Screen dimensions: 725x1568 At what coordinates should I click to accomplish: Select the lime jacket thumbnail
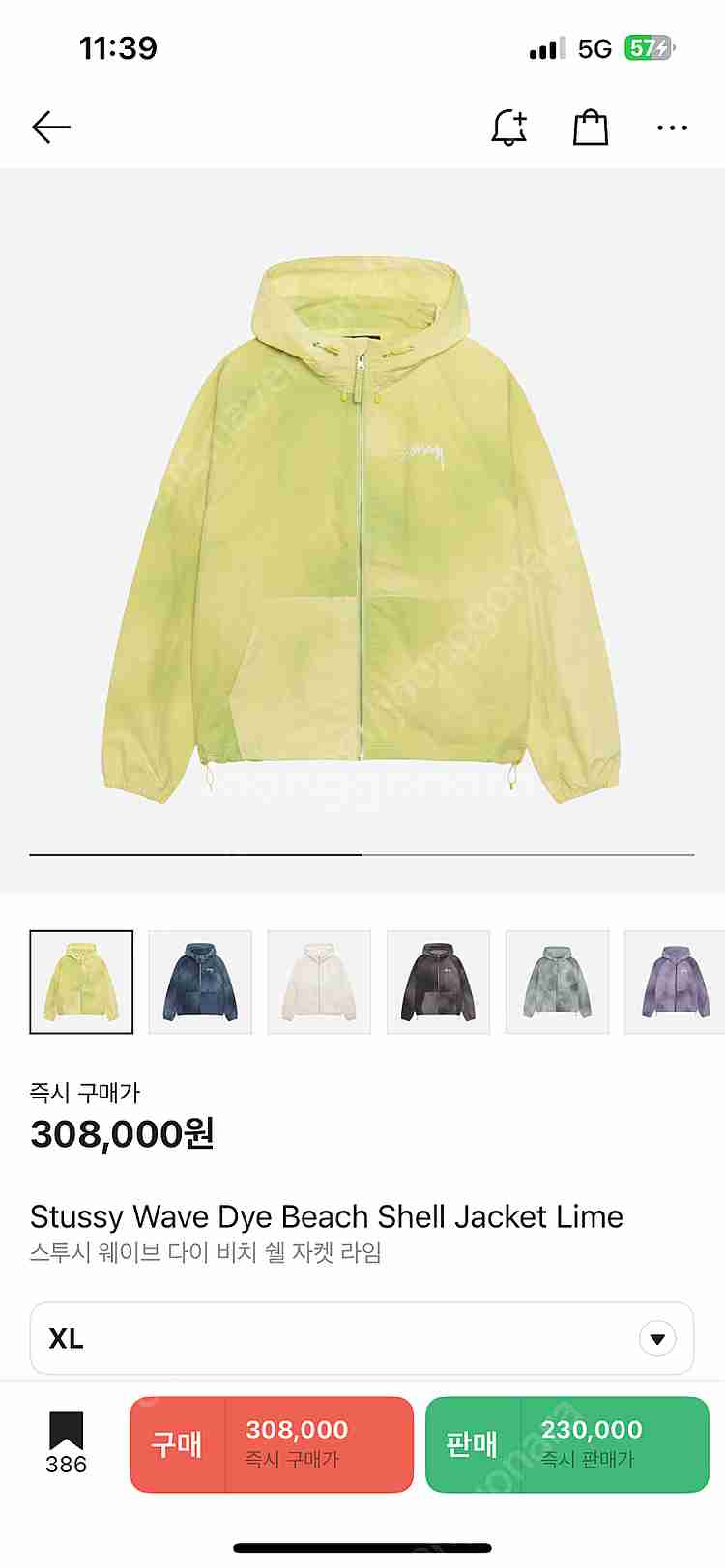[81, 983]
